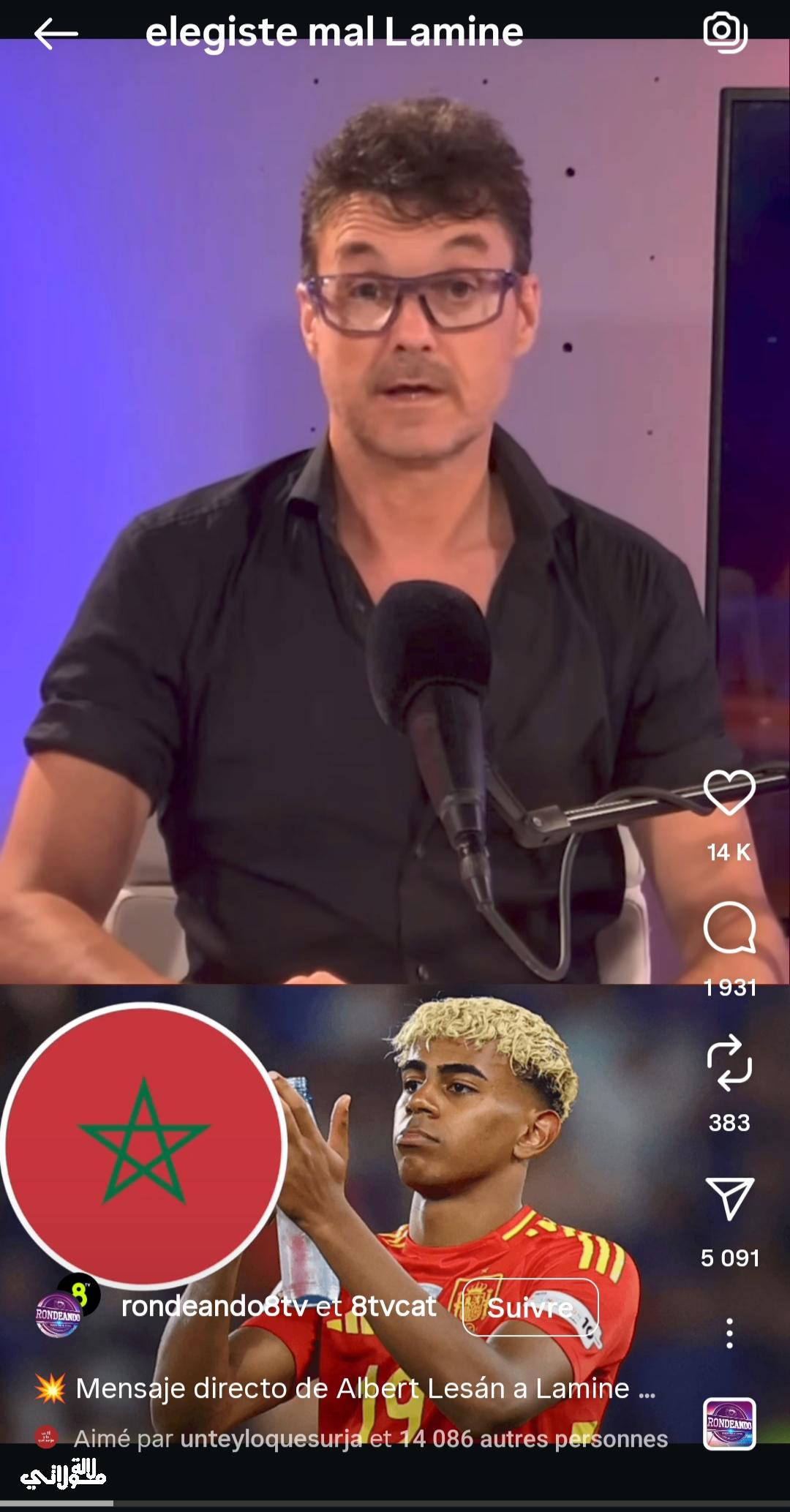This screenshot has height=1512, width=790.
Task: Open the camera to create a reel
Action: pyautogui.click(x=724, y=32)
